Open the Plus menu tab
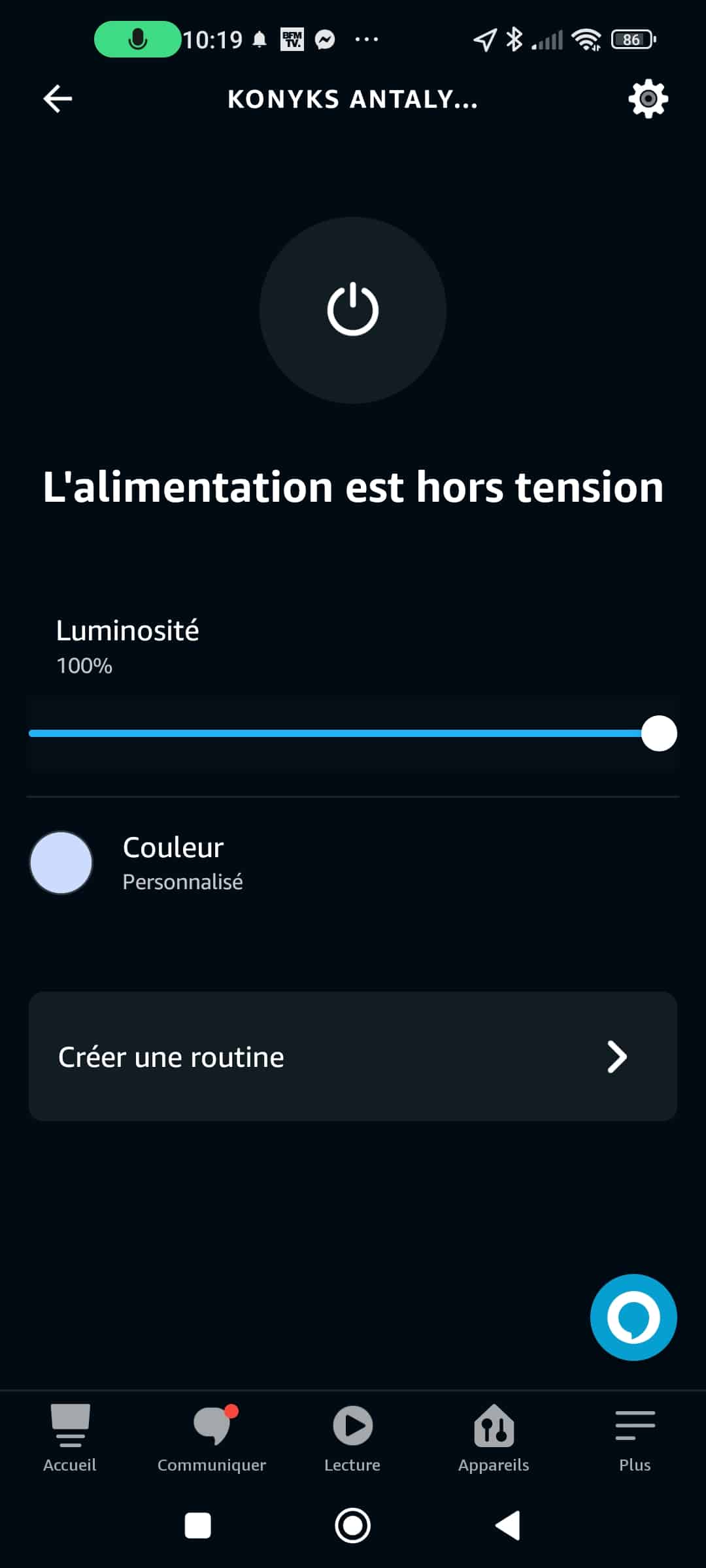This screenshot has height=1568, width=706. (635, 1438)
